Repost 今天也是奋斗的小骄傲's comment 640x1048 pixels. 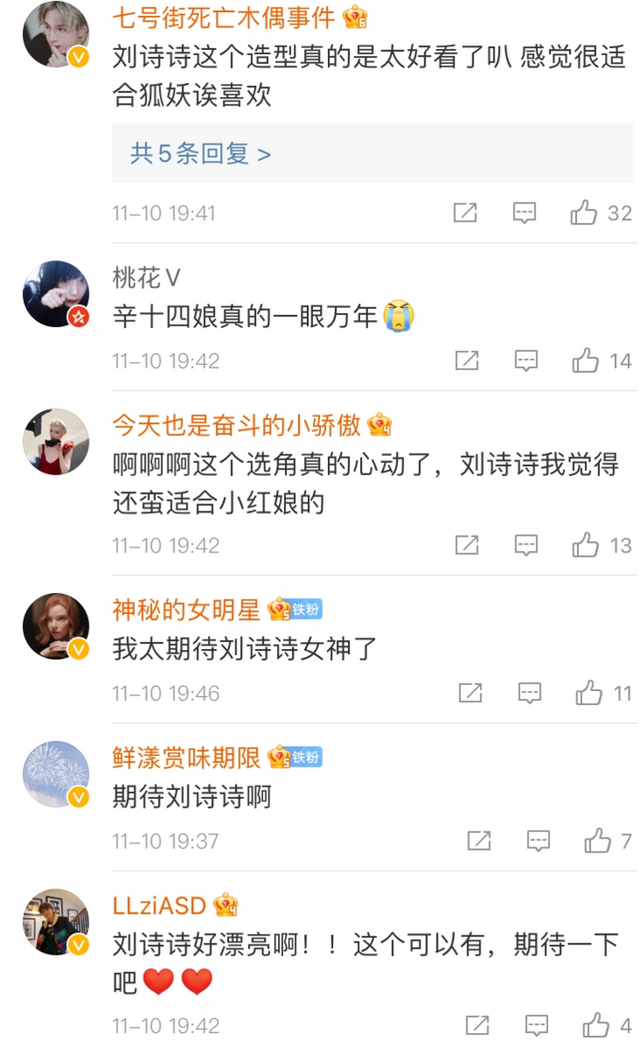[x=466, y=545]
